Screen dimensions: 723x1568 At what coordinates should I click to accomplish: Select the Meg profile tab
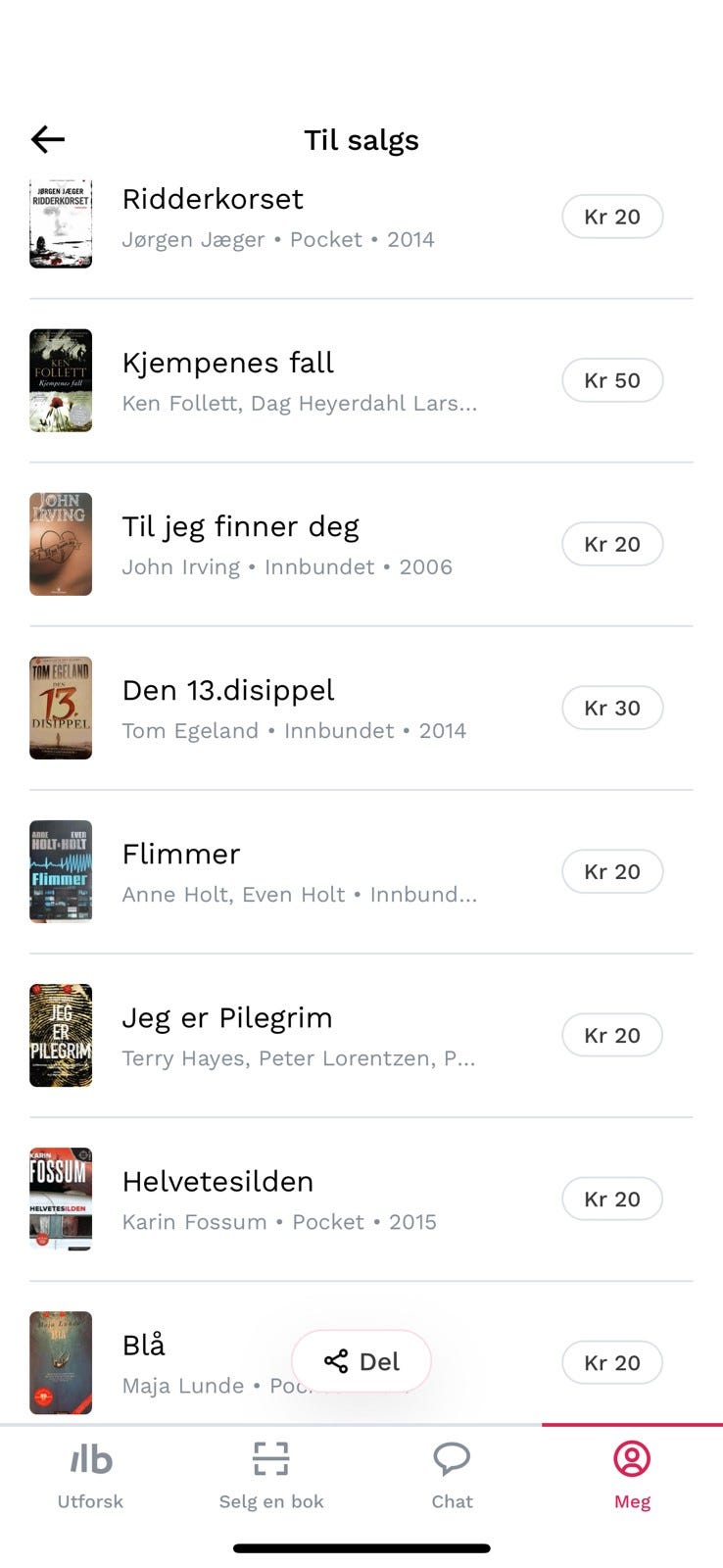(632, 1473)
